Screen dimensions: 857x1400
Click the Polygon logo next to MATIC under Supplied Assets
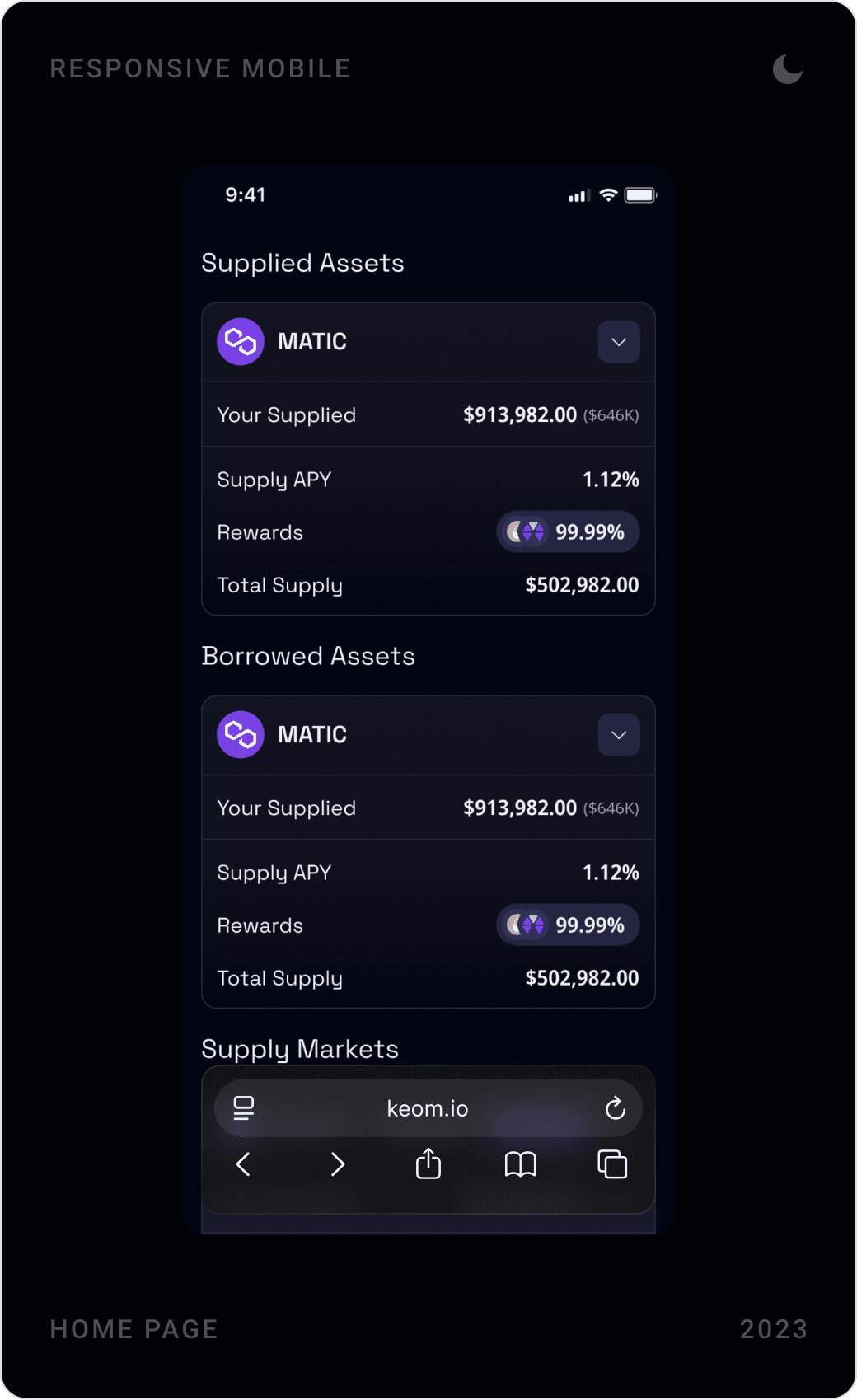click(240, 341)
